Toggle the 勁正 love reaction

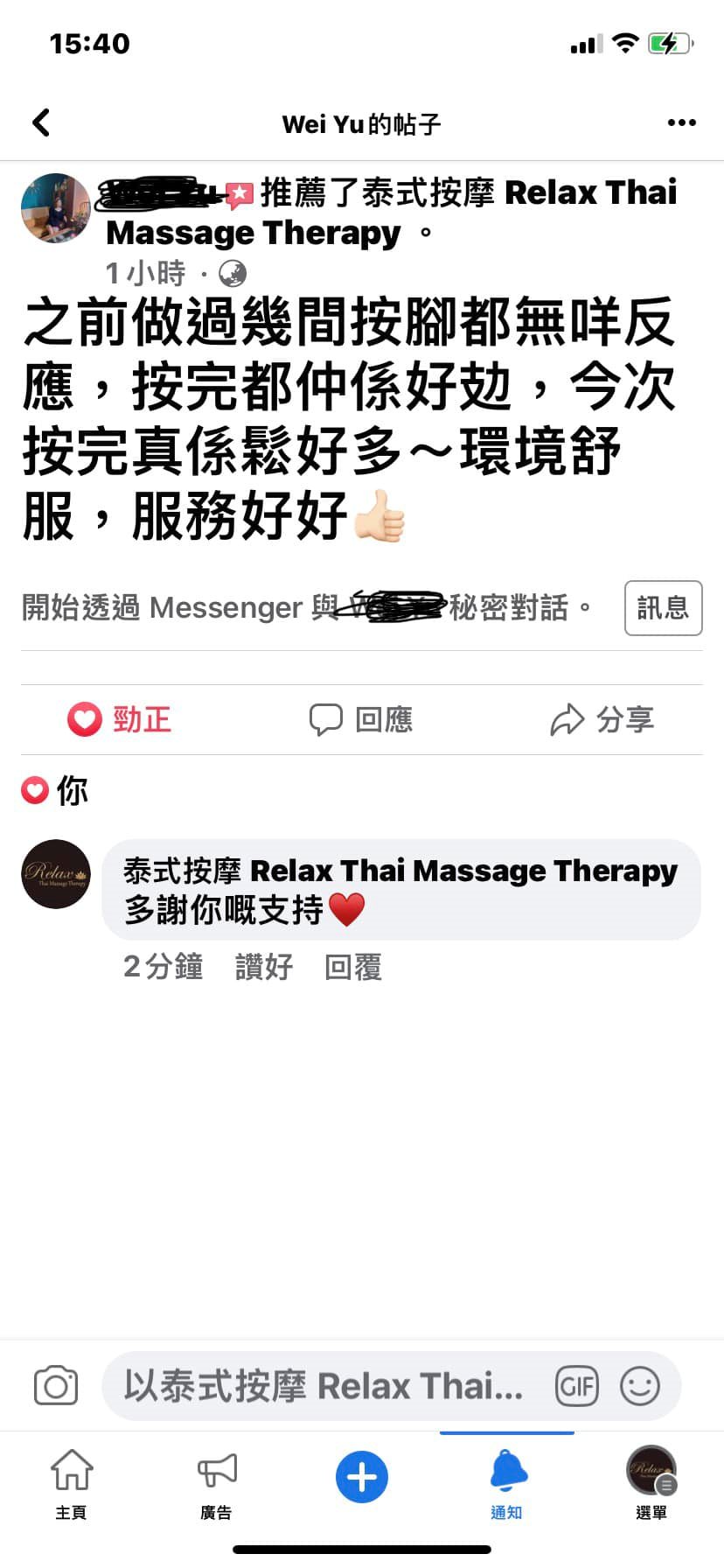(x=120, y=719)
